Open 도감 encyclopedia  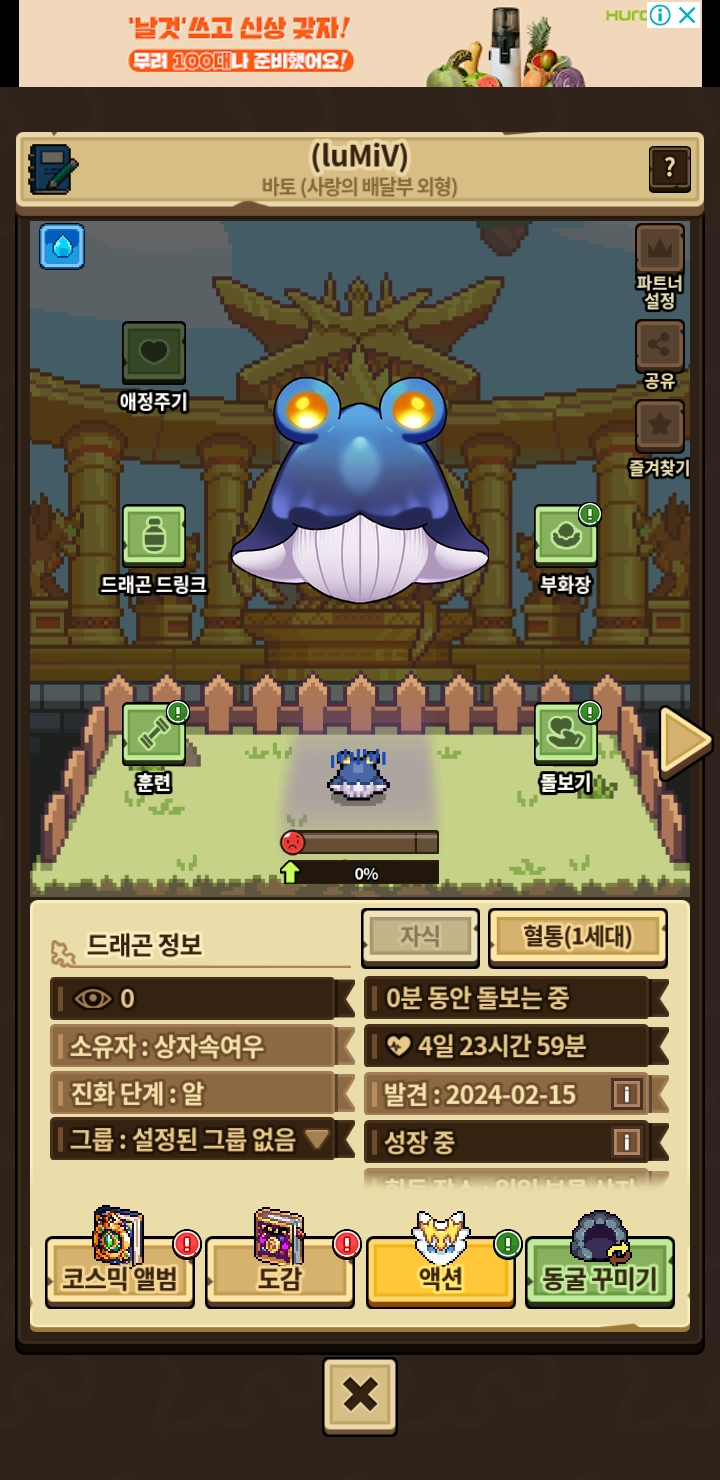279,1277
